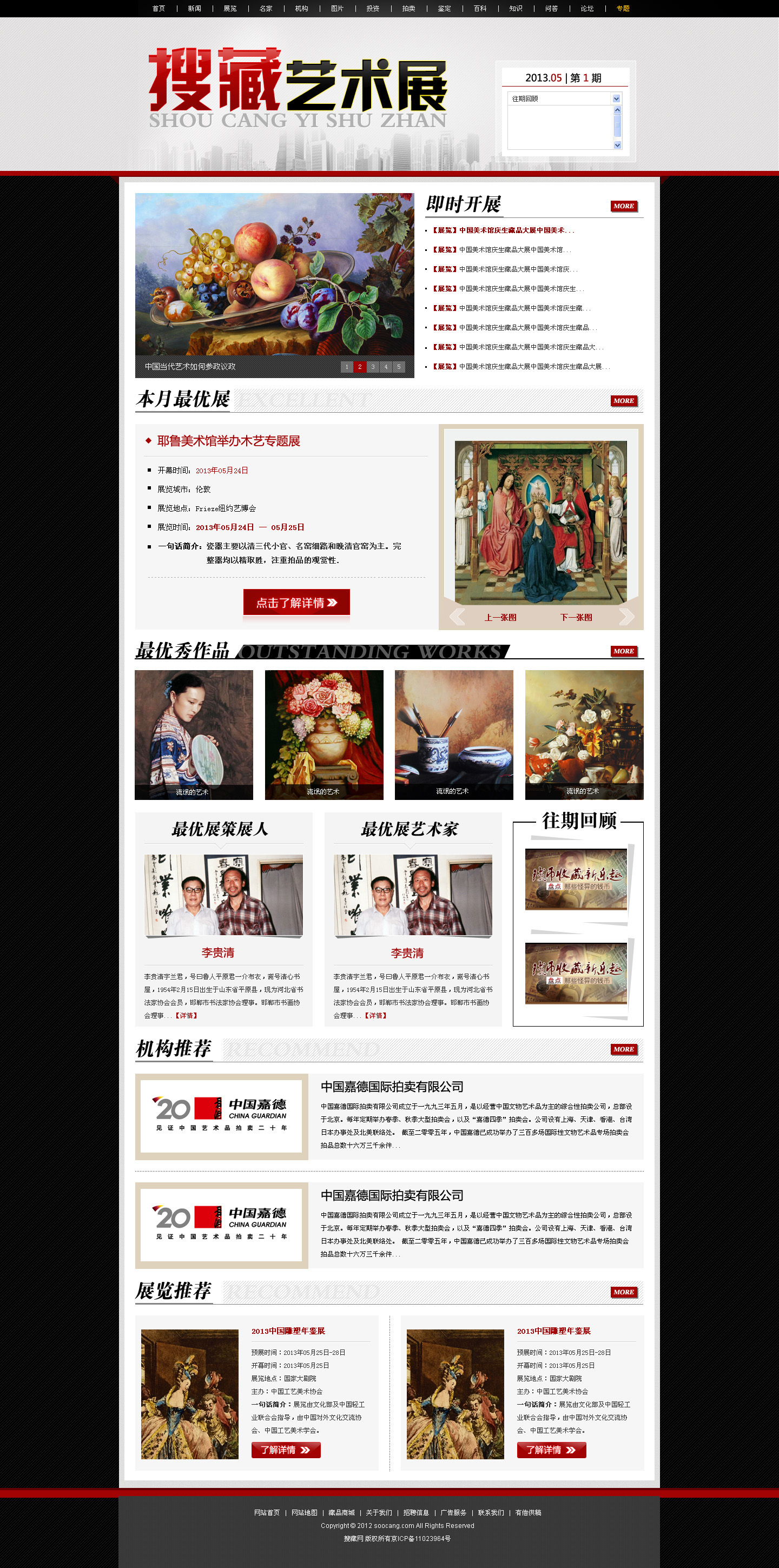Tap MORE beside 本月最优展

tap(623, 401)
